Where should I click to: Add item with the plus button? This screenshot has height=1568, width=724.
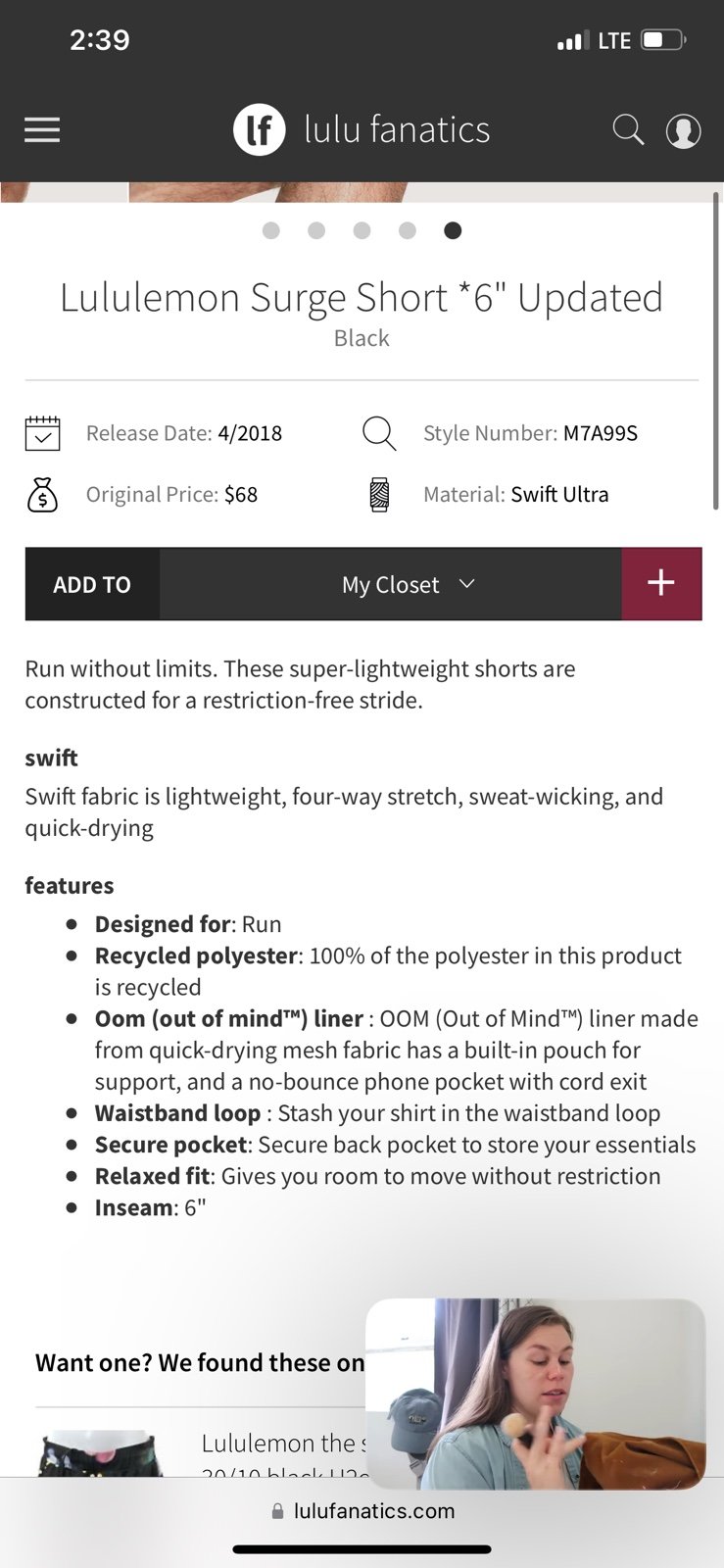pos(661,584)
